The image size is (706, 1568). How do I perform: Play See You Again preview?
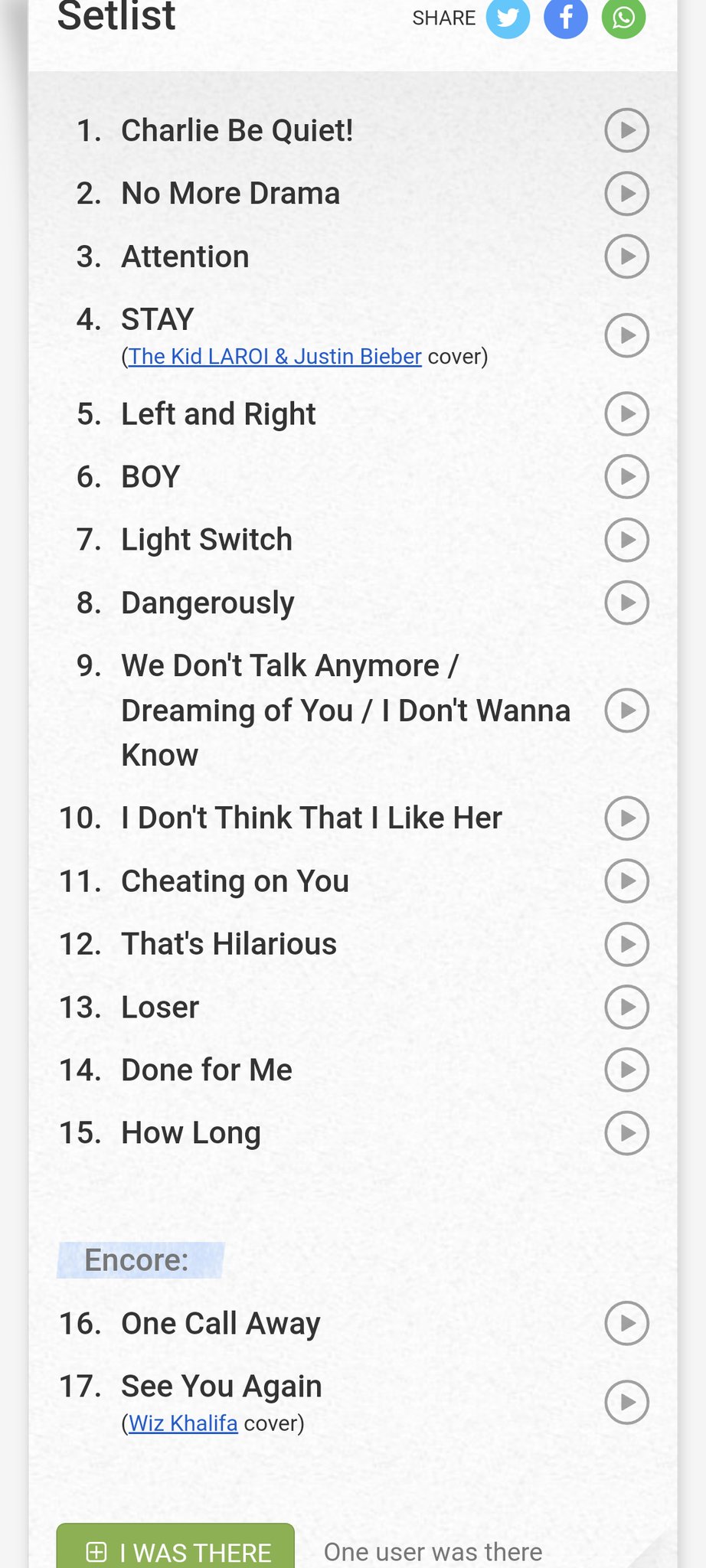coord(626,1402)
